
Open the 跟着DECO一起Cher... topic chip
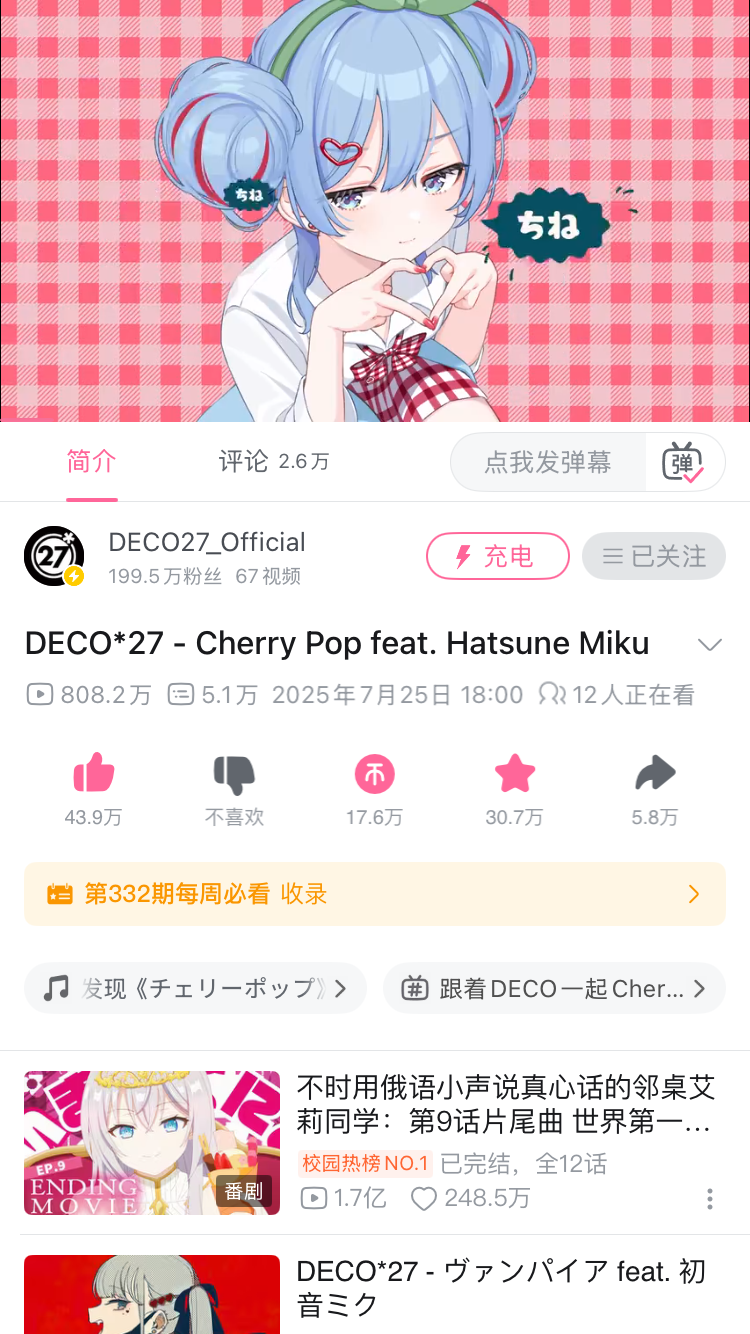coord(554,989)
